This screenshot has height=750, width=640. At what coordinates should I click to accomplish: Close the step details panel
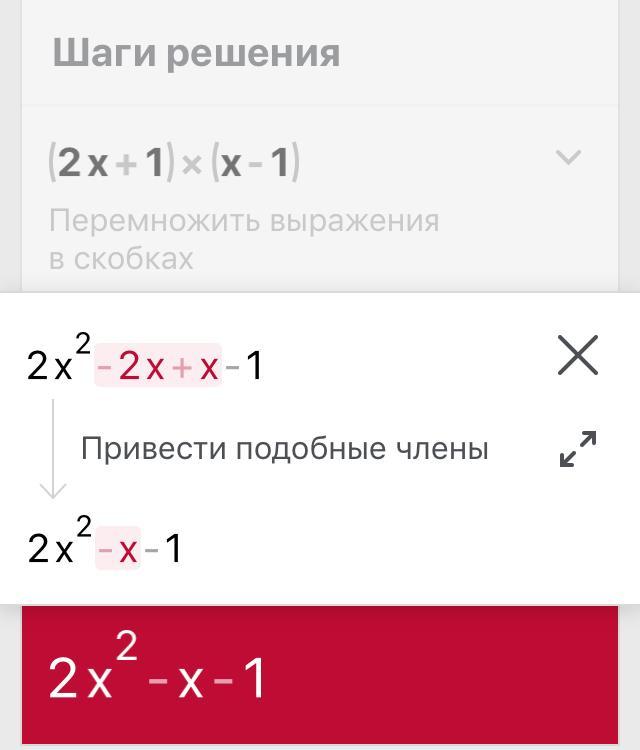click(x=577, y=355)
